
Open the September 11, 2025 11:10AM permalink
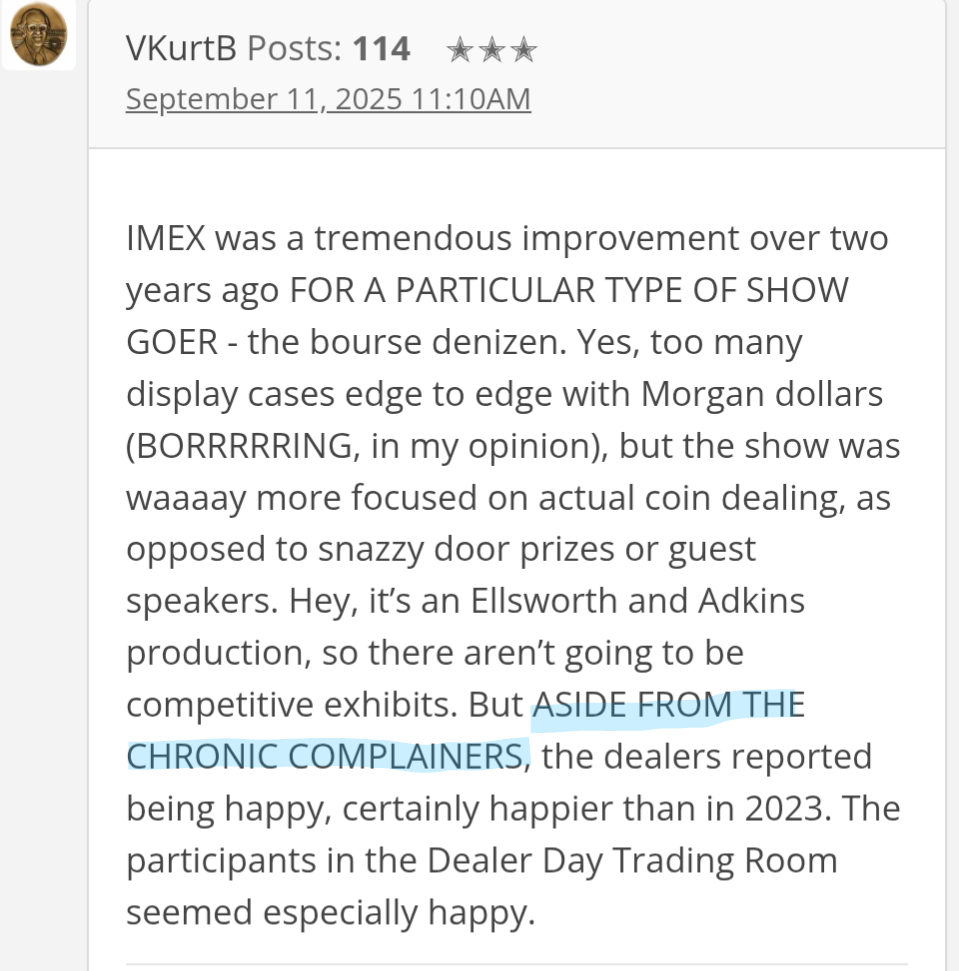[328, 99]
